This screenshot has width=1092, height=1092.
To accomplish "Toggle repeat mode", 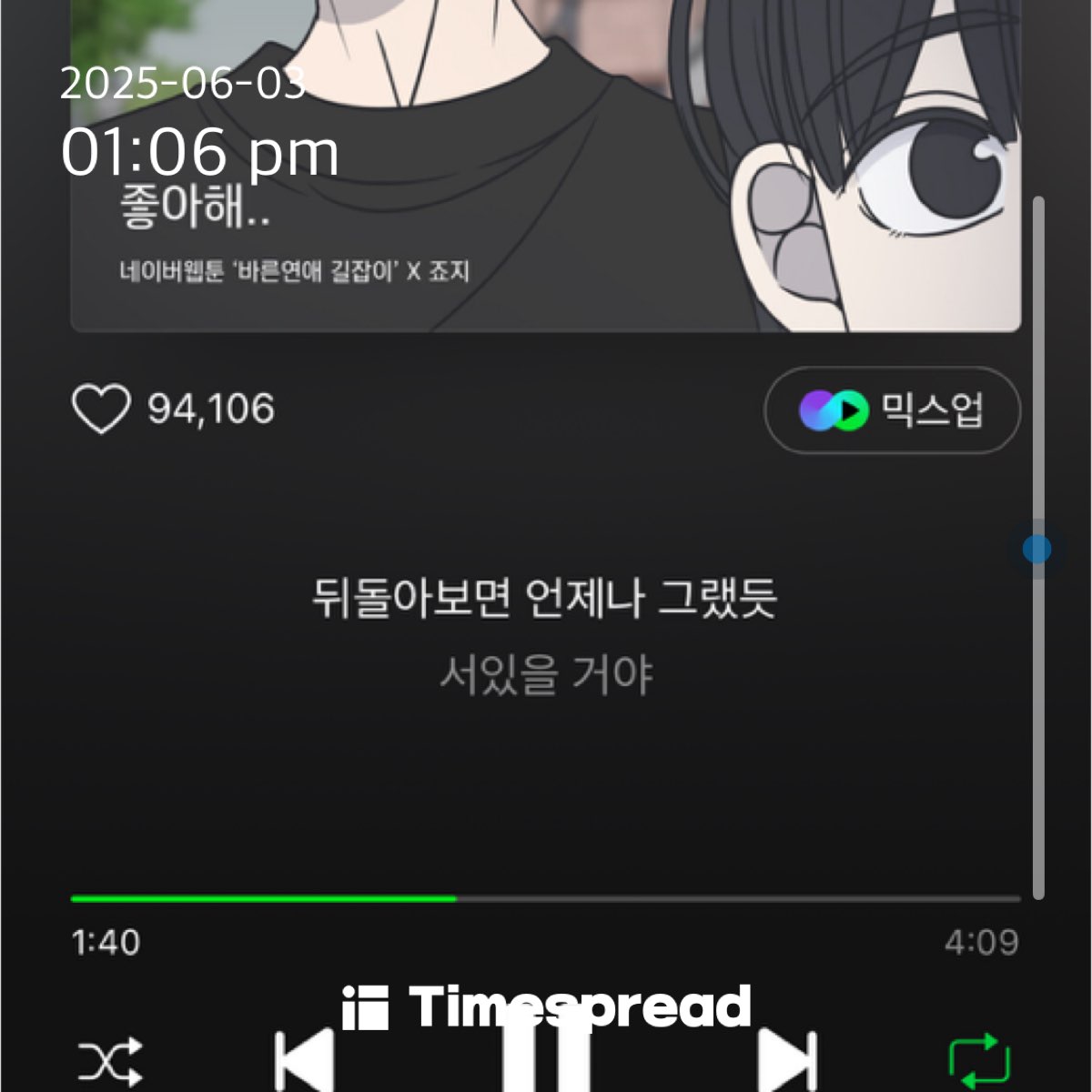I will pyautogui.click(x=979, y=1061).
